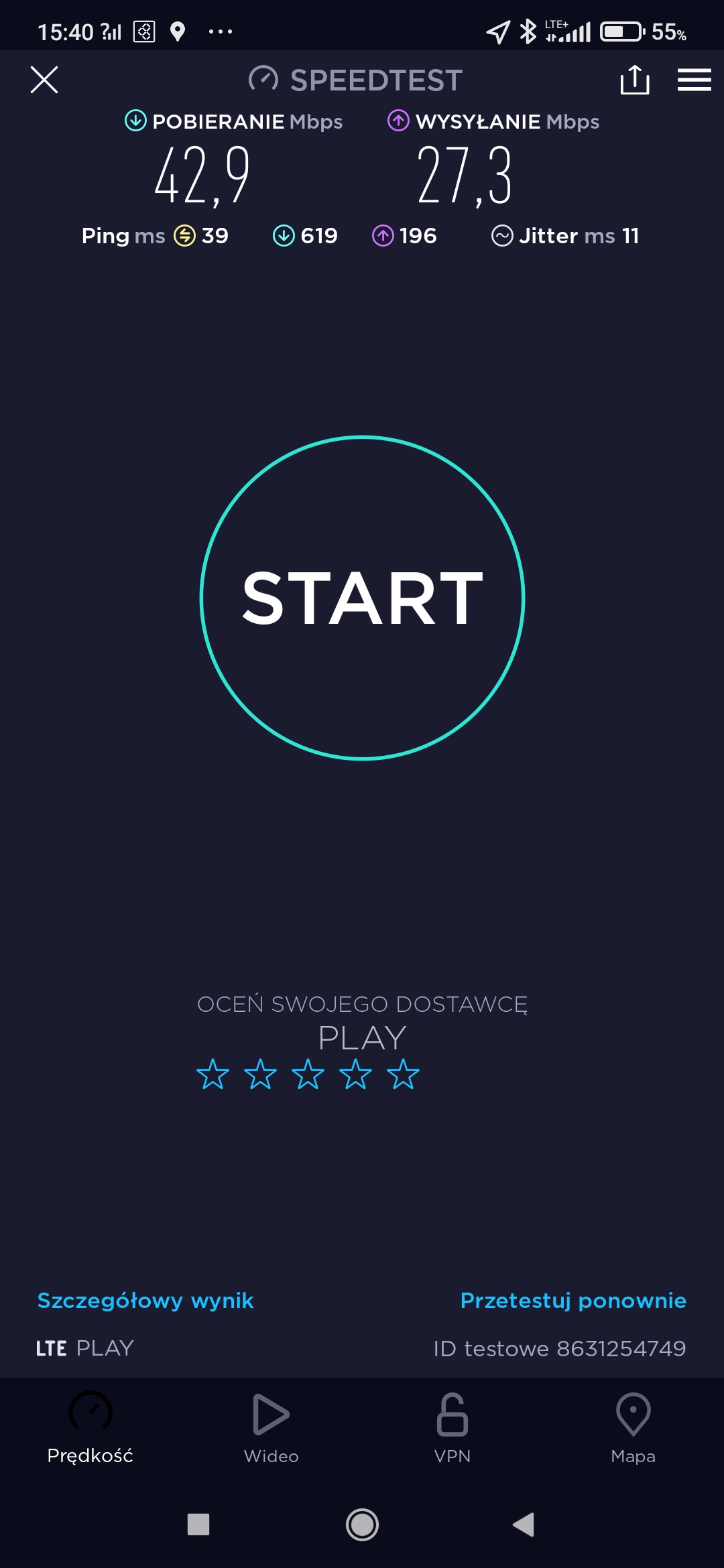Rate PLAY with the first star
Image resolution: width=724 pixels, height=1568 pixels.
(x=213, y=1074)
